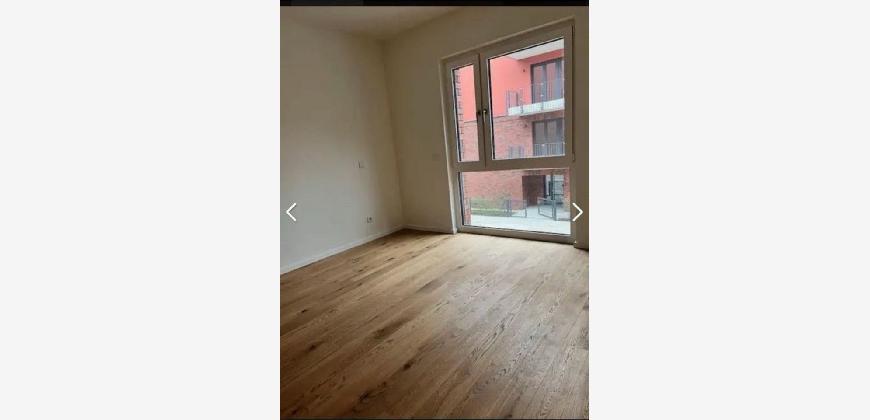Image resolution: width=870 pixels, height=420 pixels.
Task: Go to the previous photo
Action: (x=291, y=212)
